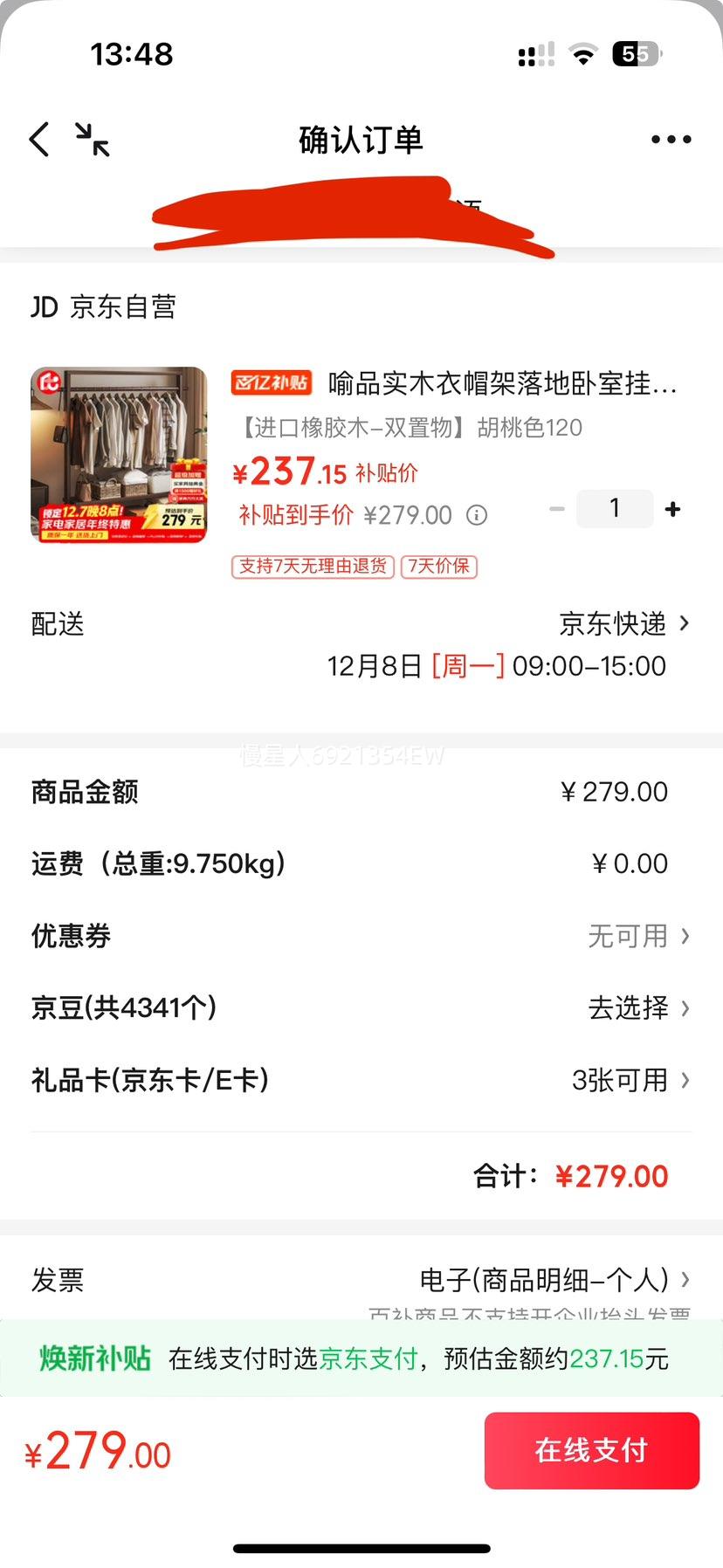Screen dimensions: 723x1568
Task: Open 礼品卡 row with 3张可用
Action: pos(630,1080)
